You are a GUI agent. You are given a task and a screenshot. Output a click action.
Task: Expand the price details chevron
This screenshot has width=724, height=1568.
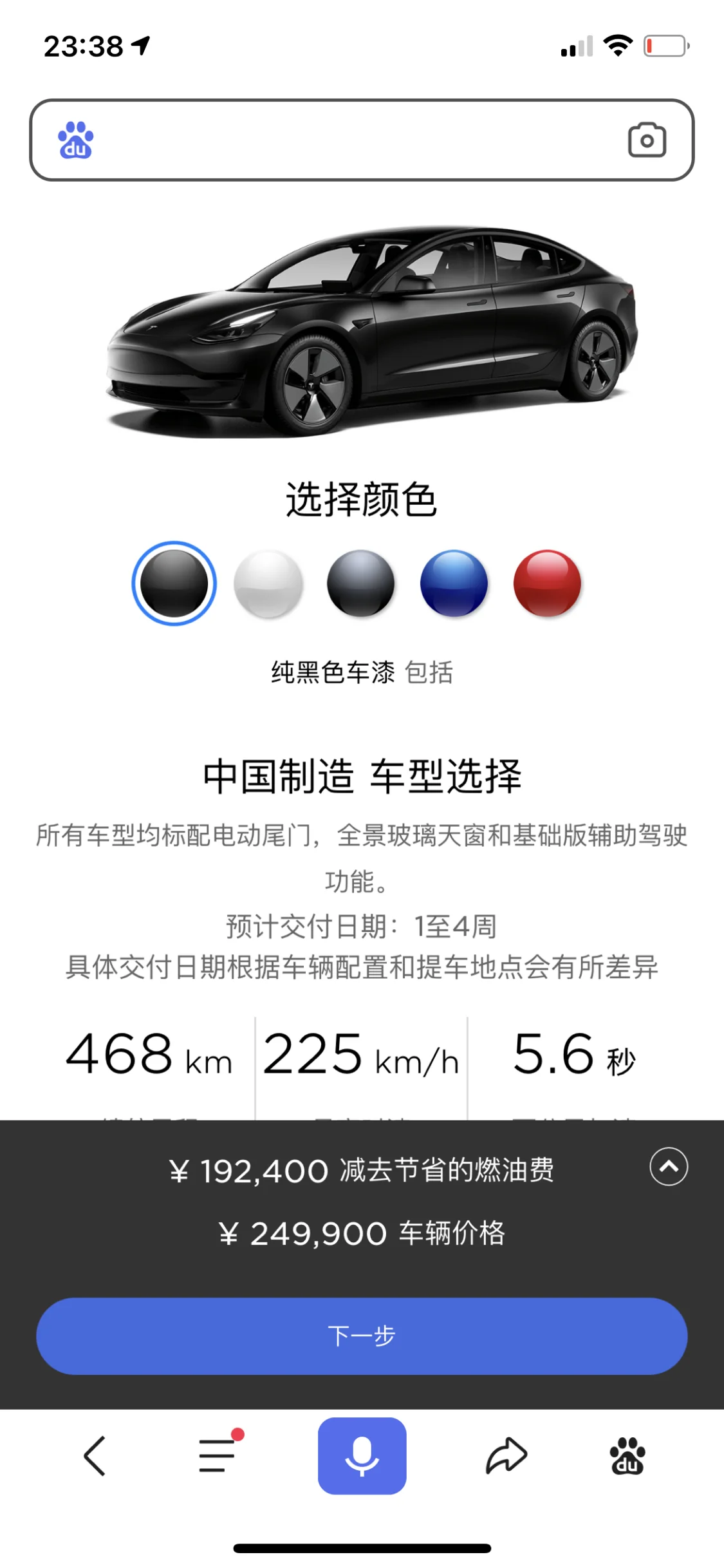point(669,1166)
